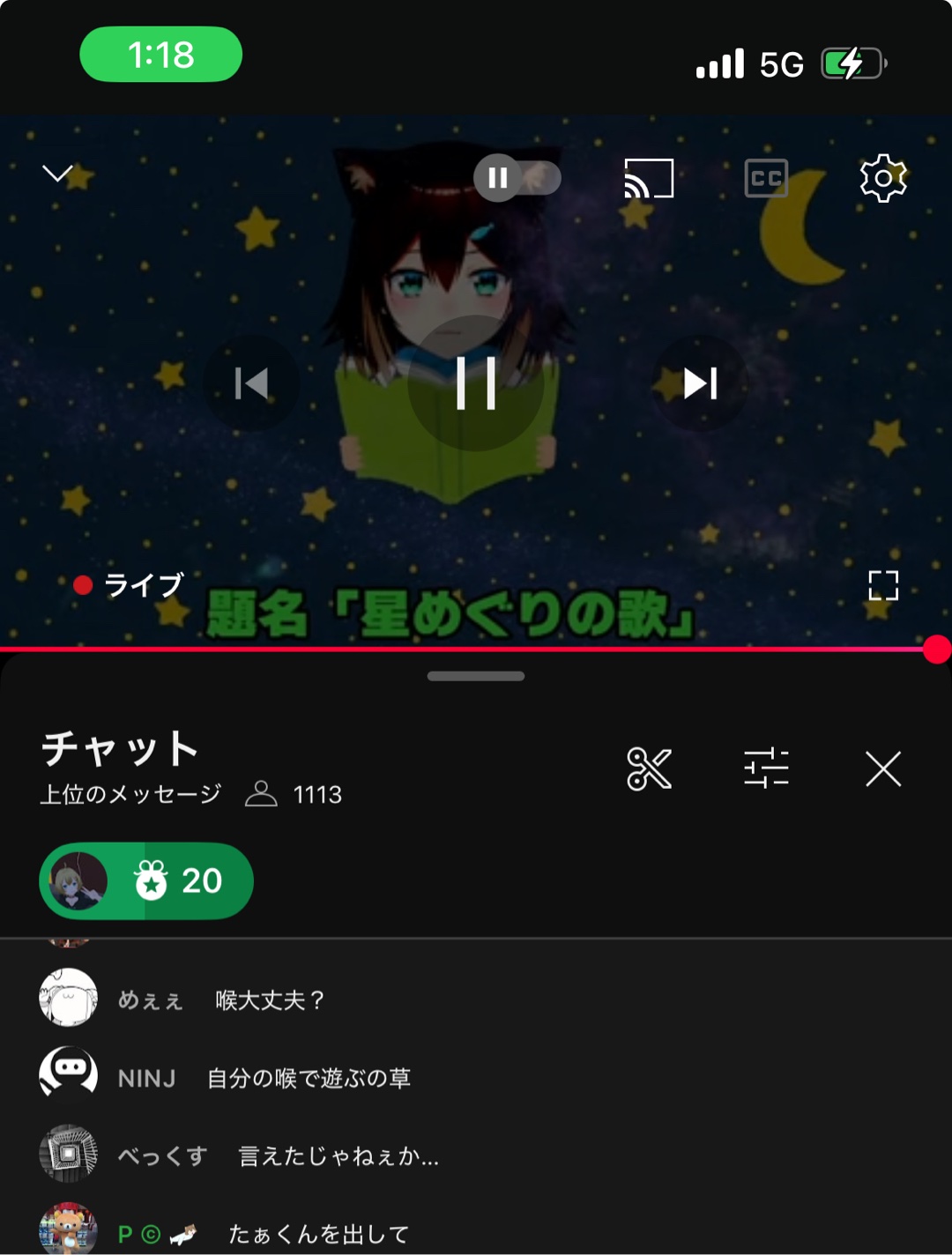Tap the ライブ live indicator
Image resolution: width=952 pixels, height=1255 pixels.
click(129, 585)
